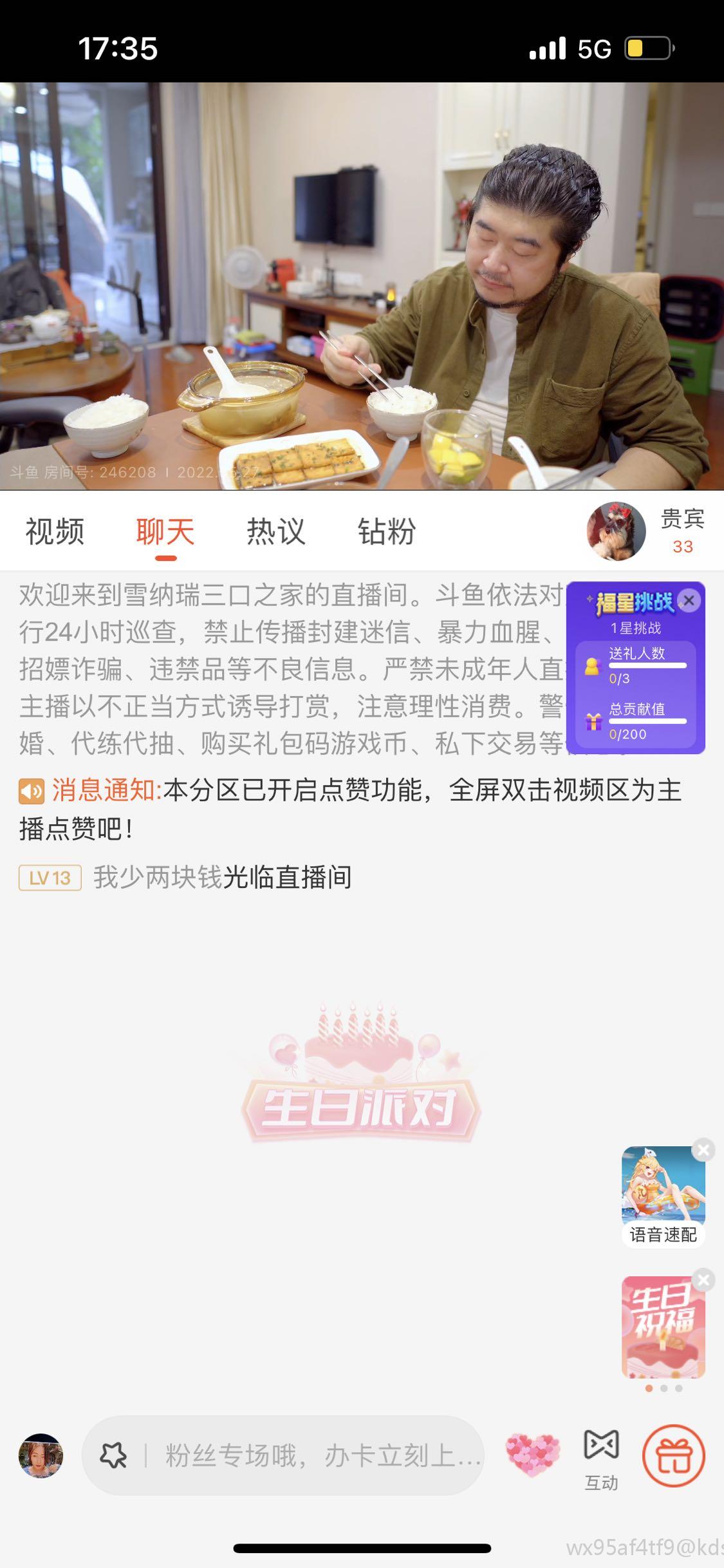This screenshot has height=1568, width=724.
Task: View user 我少两块钱's profile
Action: click(158, 878)
